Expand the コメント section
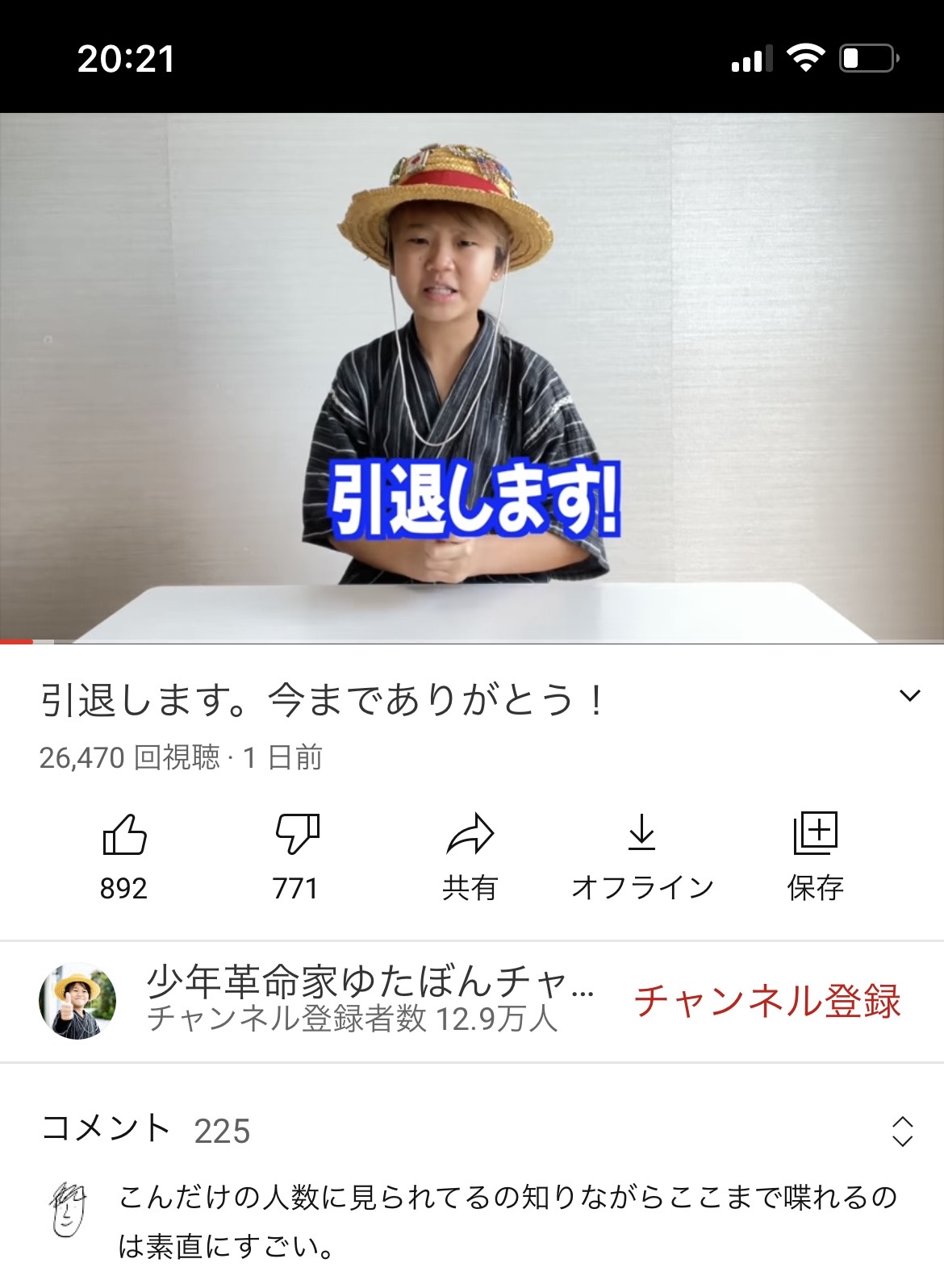Image resolution: width=944 pixels, height=1288 pixels. point(902,1131)
